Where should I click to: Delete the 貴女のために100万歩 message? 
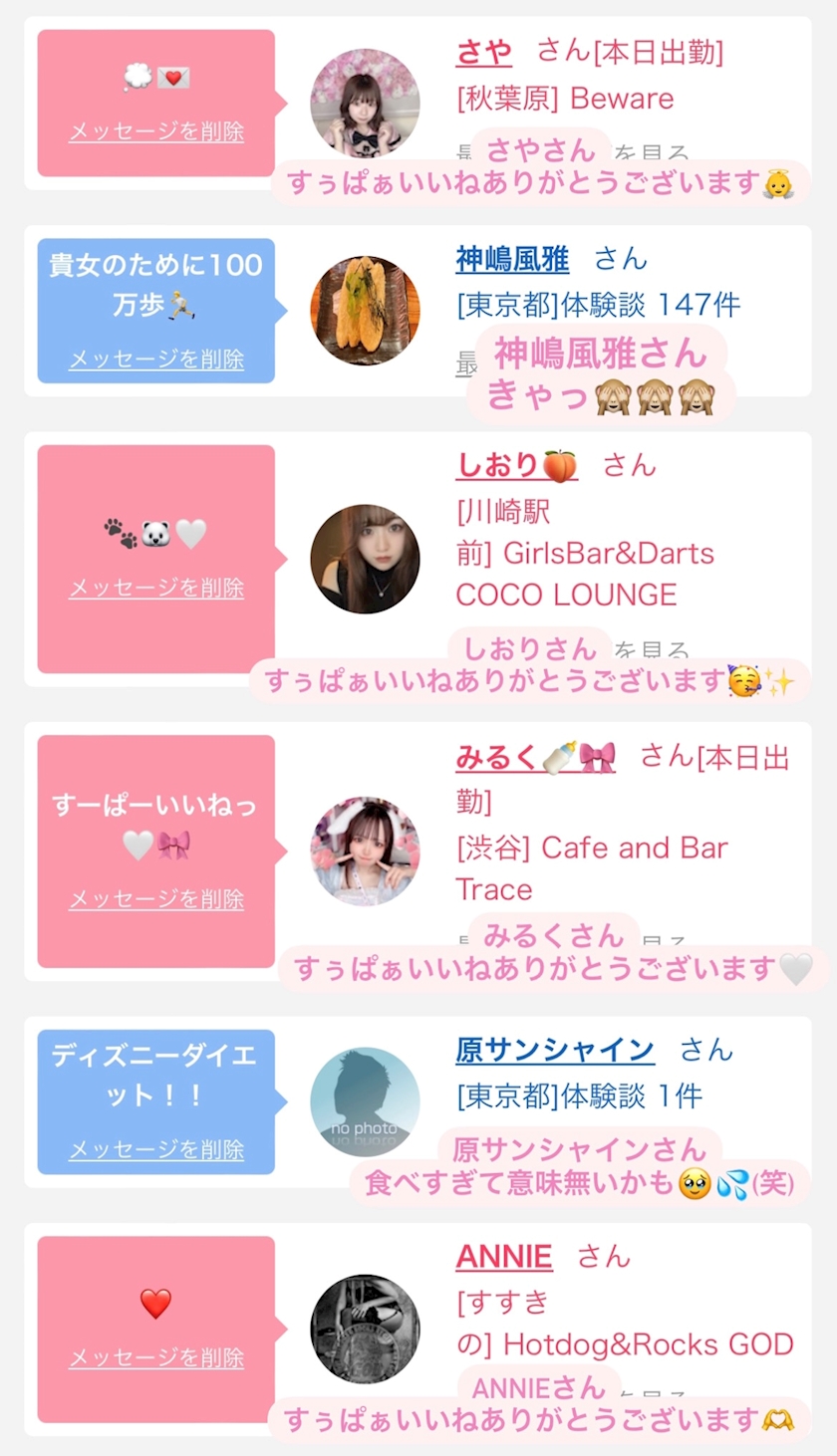coord(156,360)
